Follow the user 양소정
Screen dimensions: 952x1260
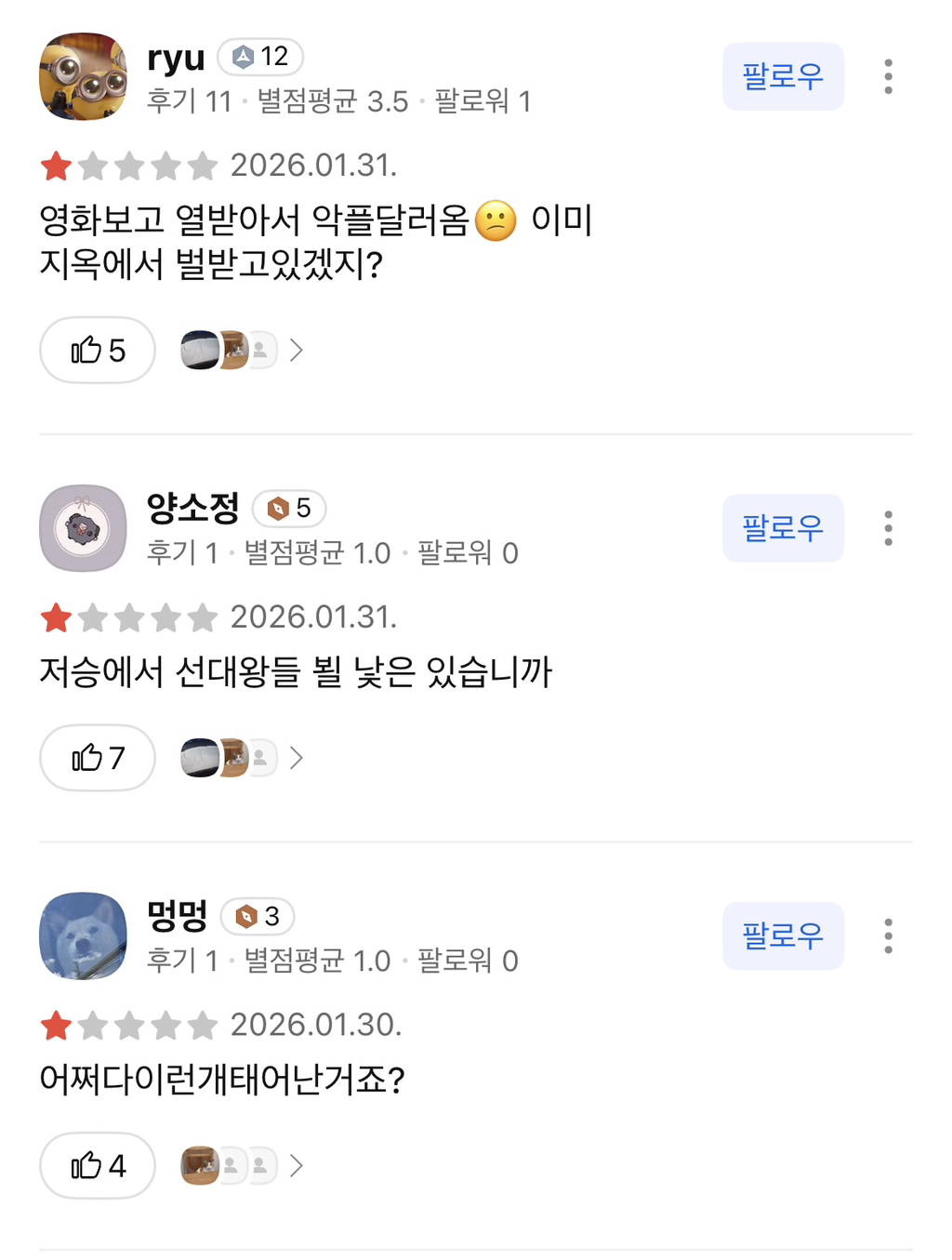[x=783, y=528]
